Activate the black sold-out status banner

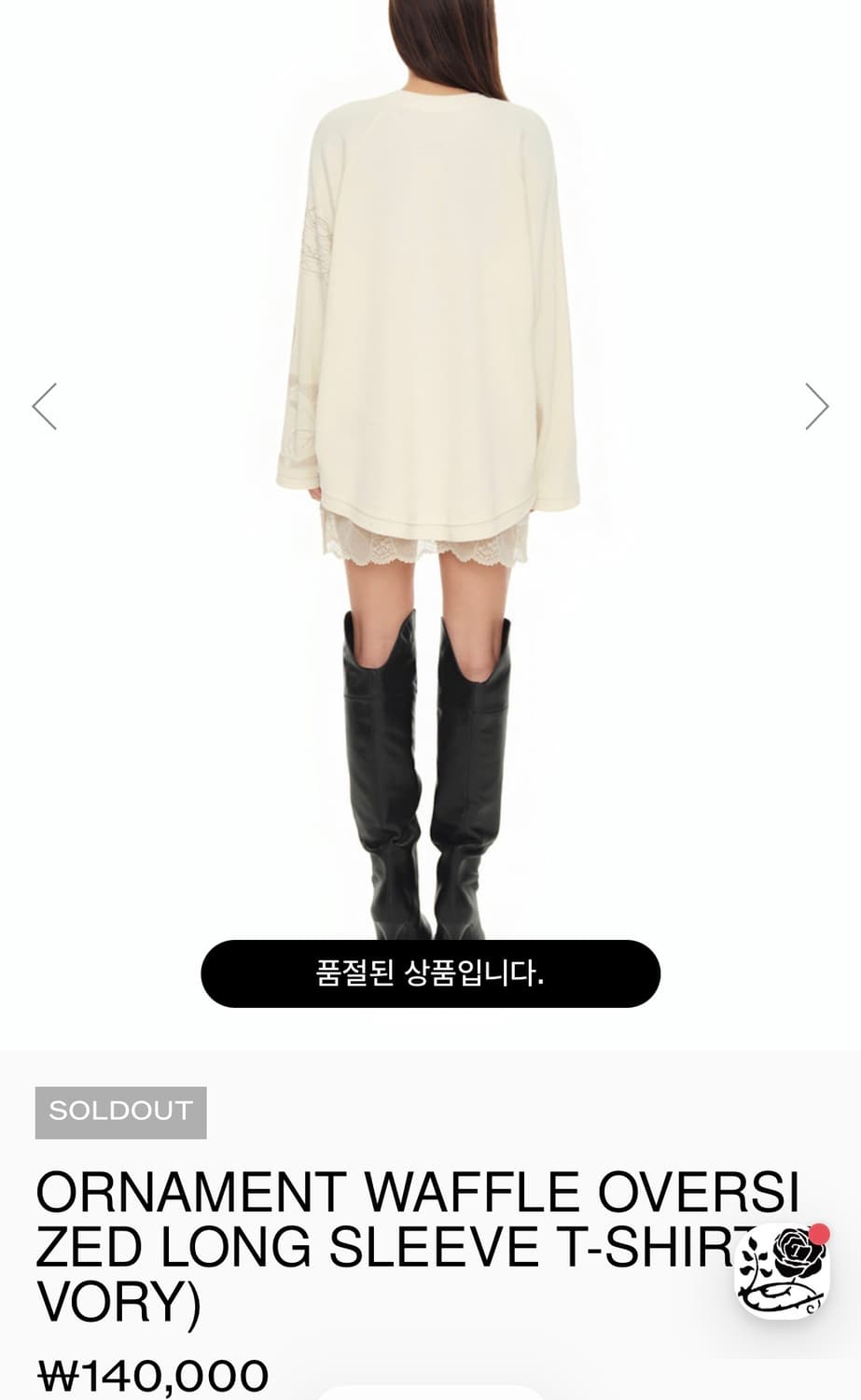tap(430, 973)
